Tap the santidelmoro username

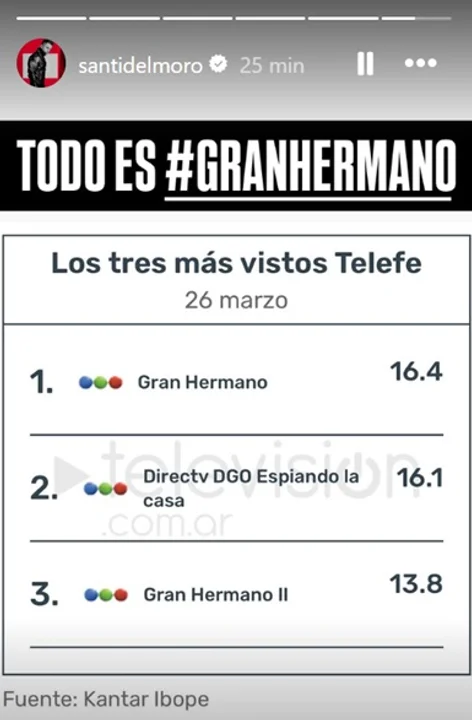point(140,65)
